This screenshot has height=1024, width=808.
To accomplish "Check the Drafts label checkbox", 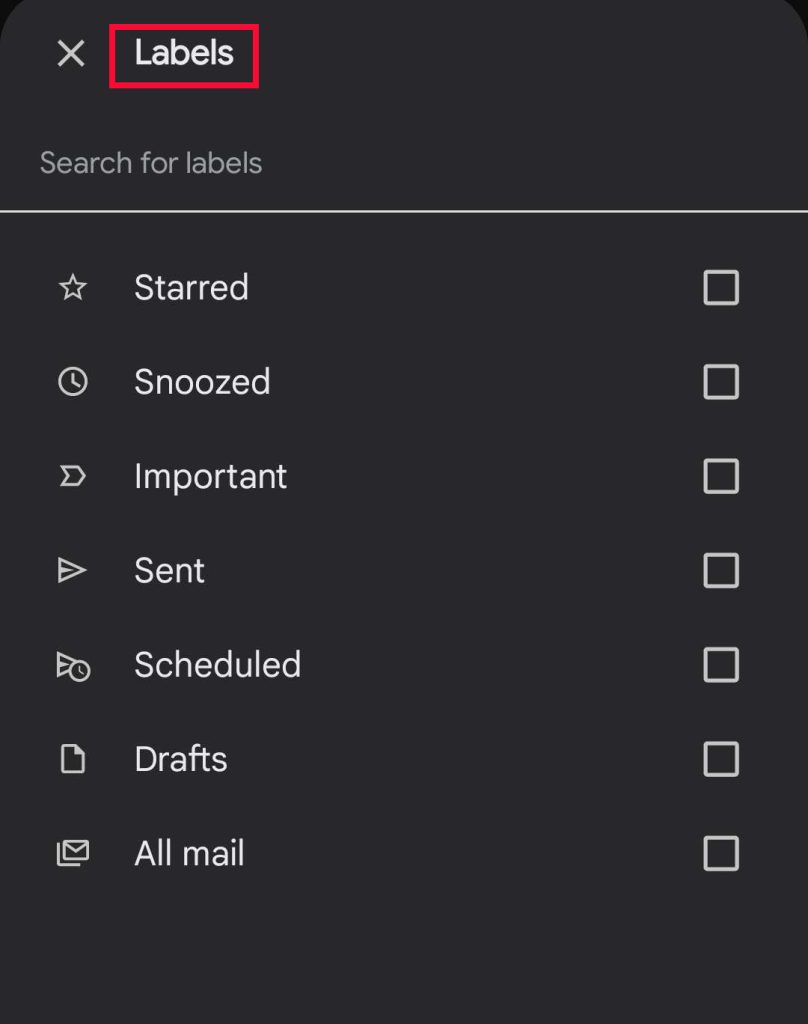I will click(721, 759).
